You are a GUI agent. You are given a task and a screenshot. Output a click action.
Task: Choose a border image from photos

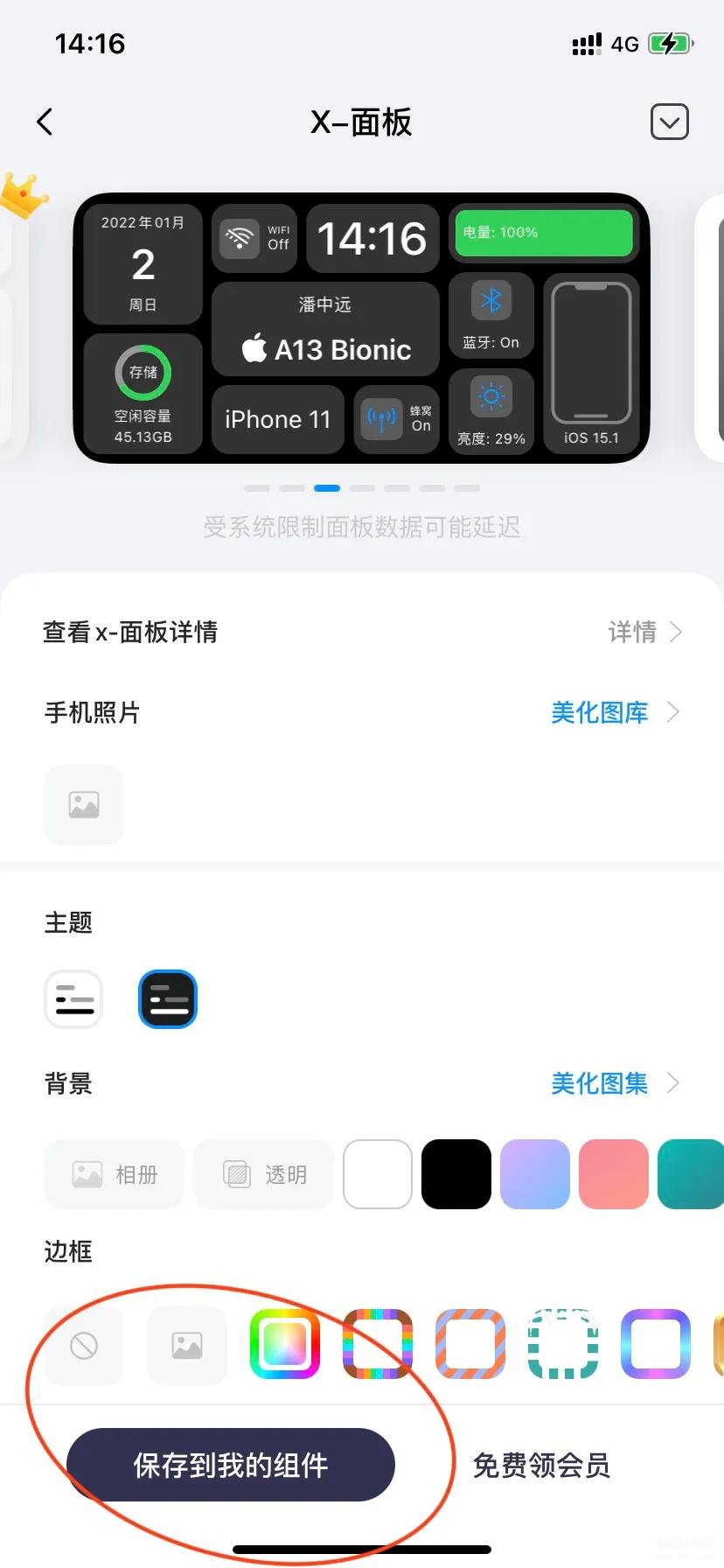click(x=187, y=1345)
